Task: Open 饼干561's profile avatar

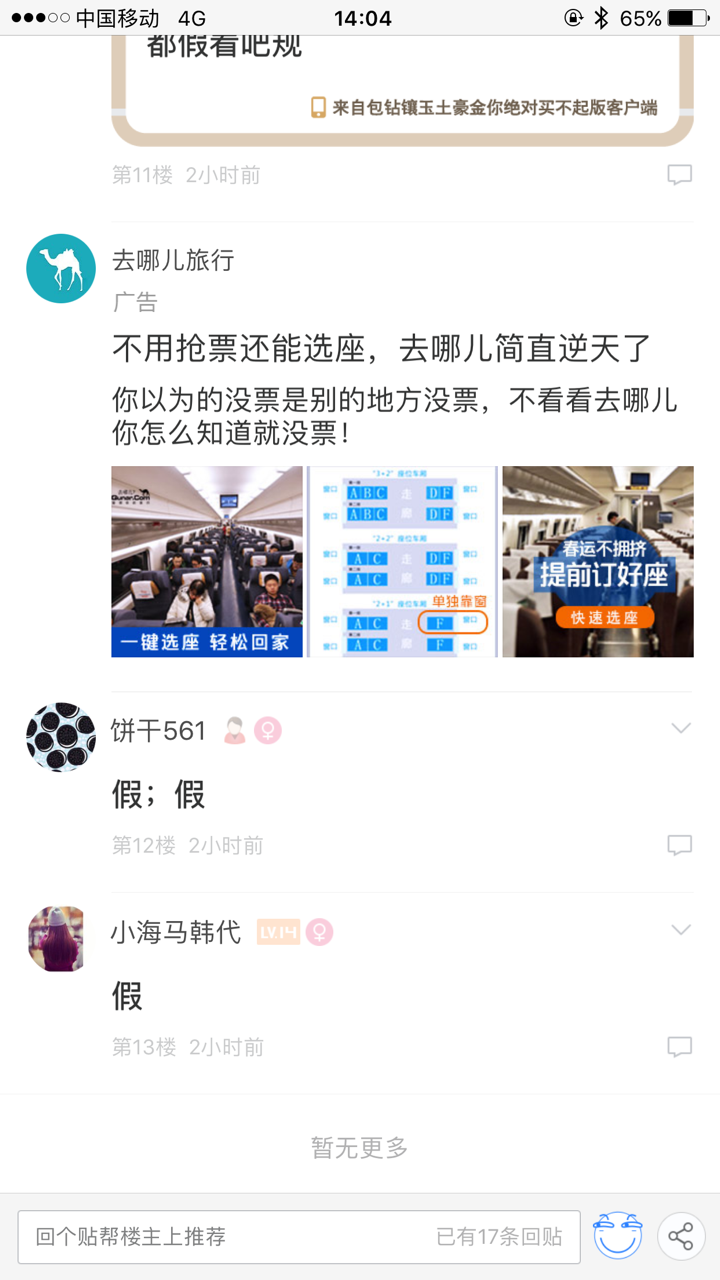Action: point(61,737)
